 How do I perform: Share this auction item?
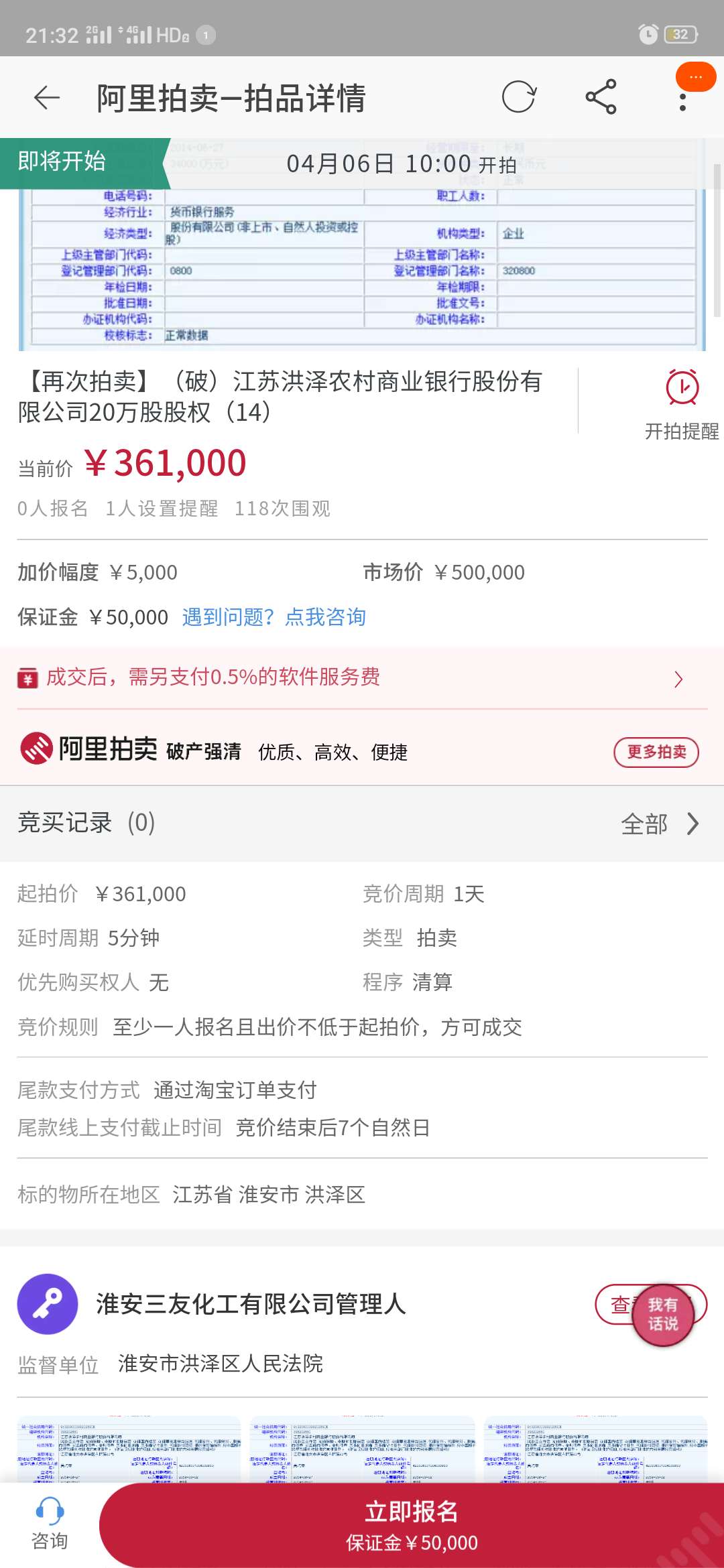pos(601,97)
